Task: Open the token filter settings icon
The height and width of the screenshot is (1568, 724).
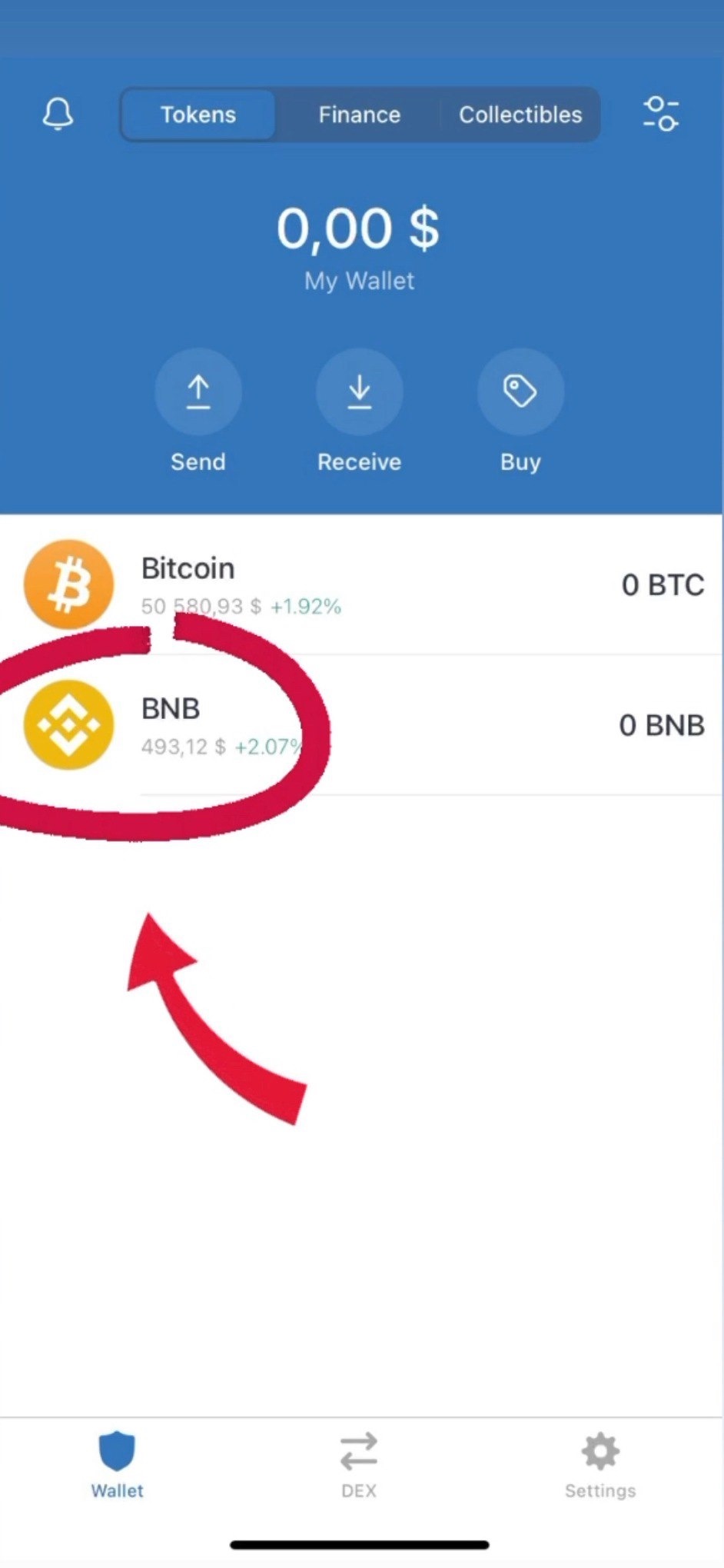Action: [x=660, y=114]
